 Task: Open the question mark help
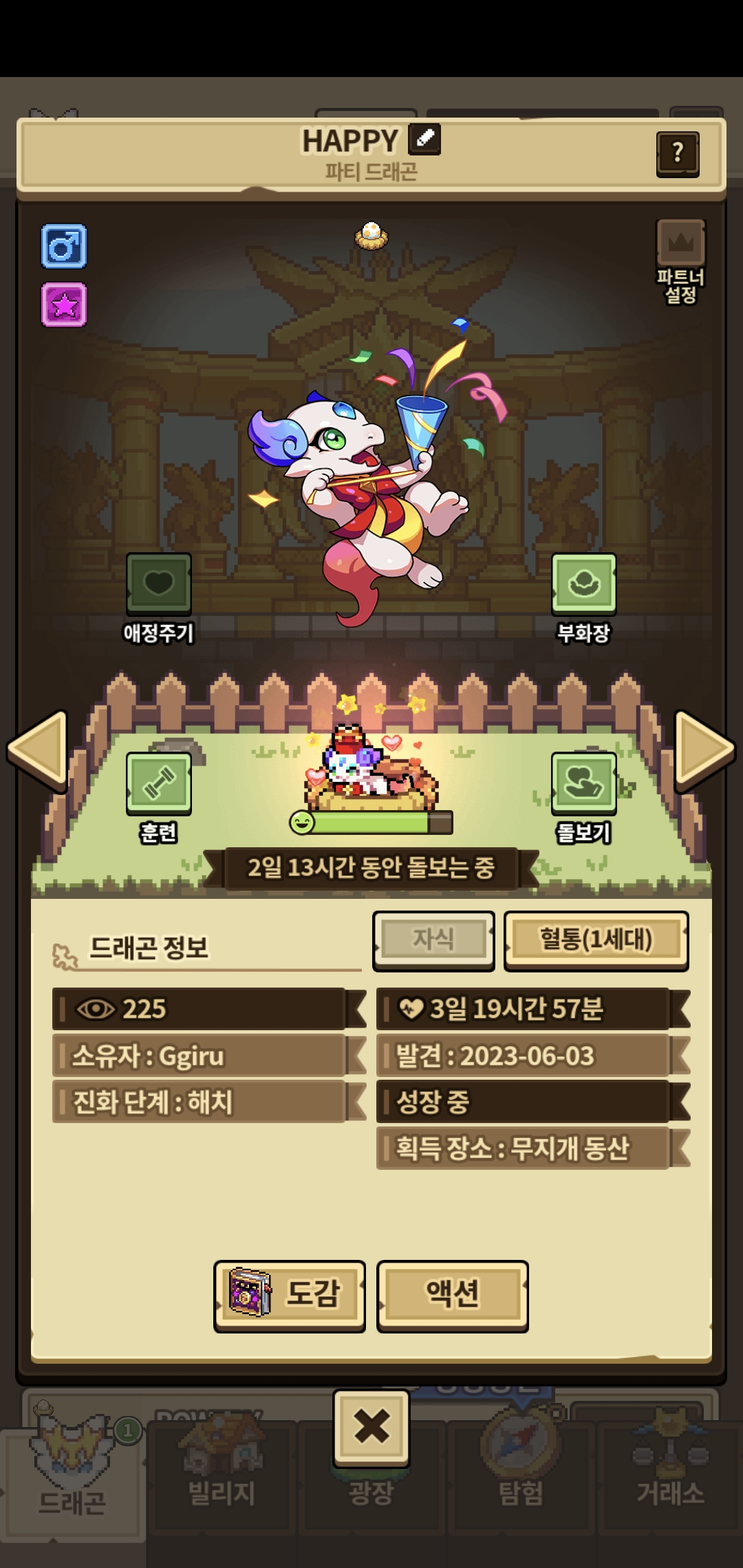[678, 153]
